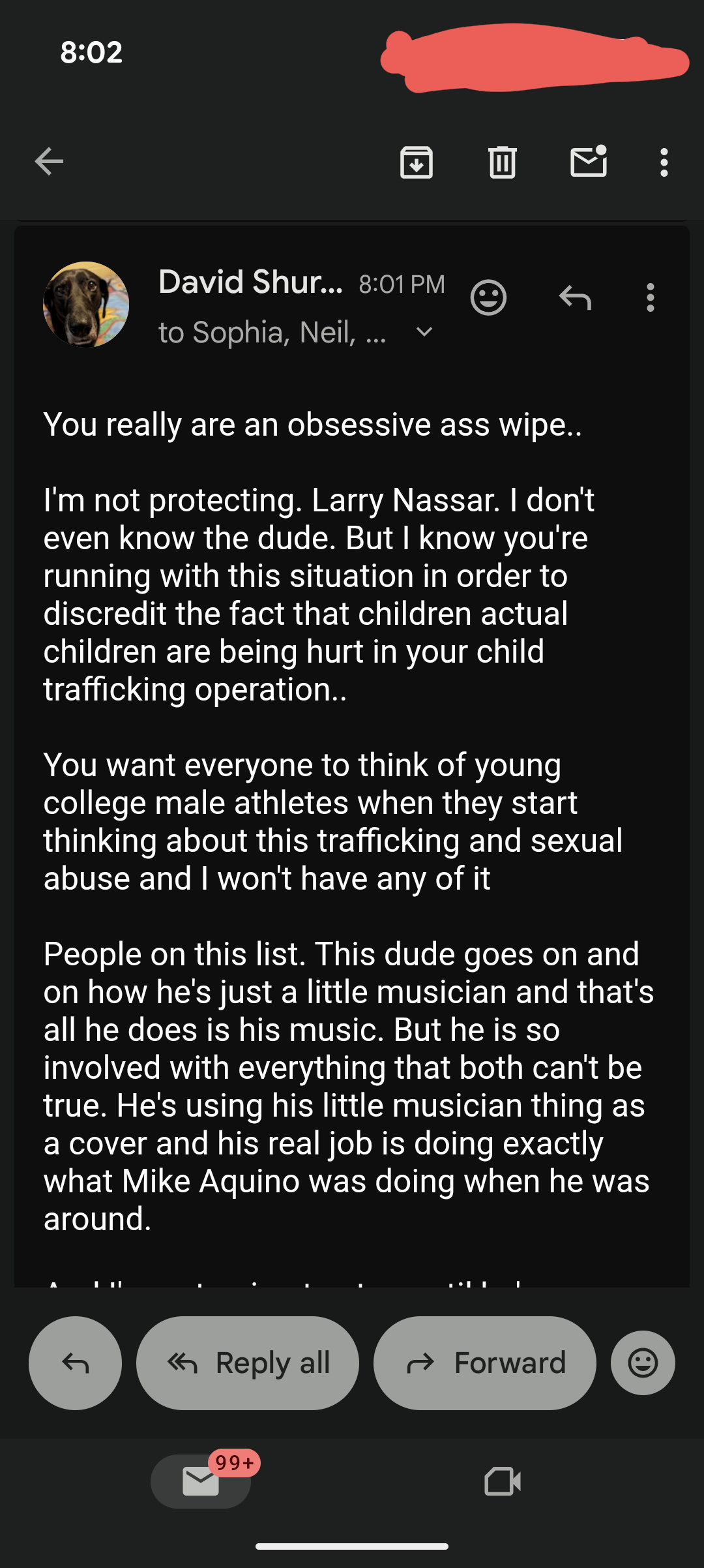Go back to the inbox

pos(49,162)
